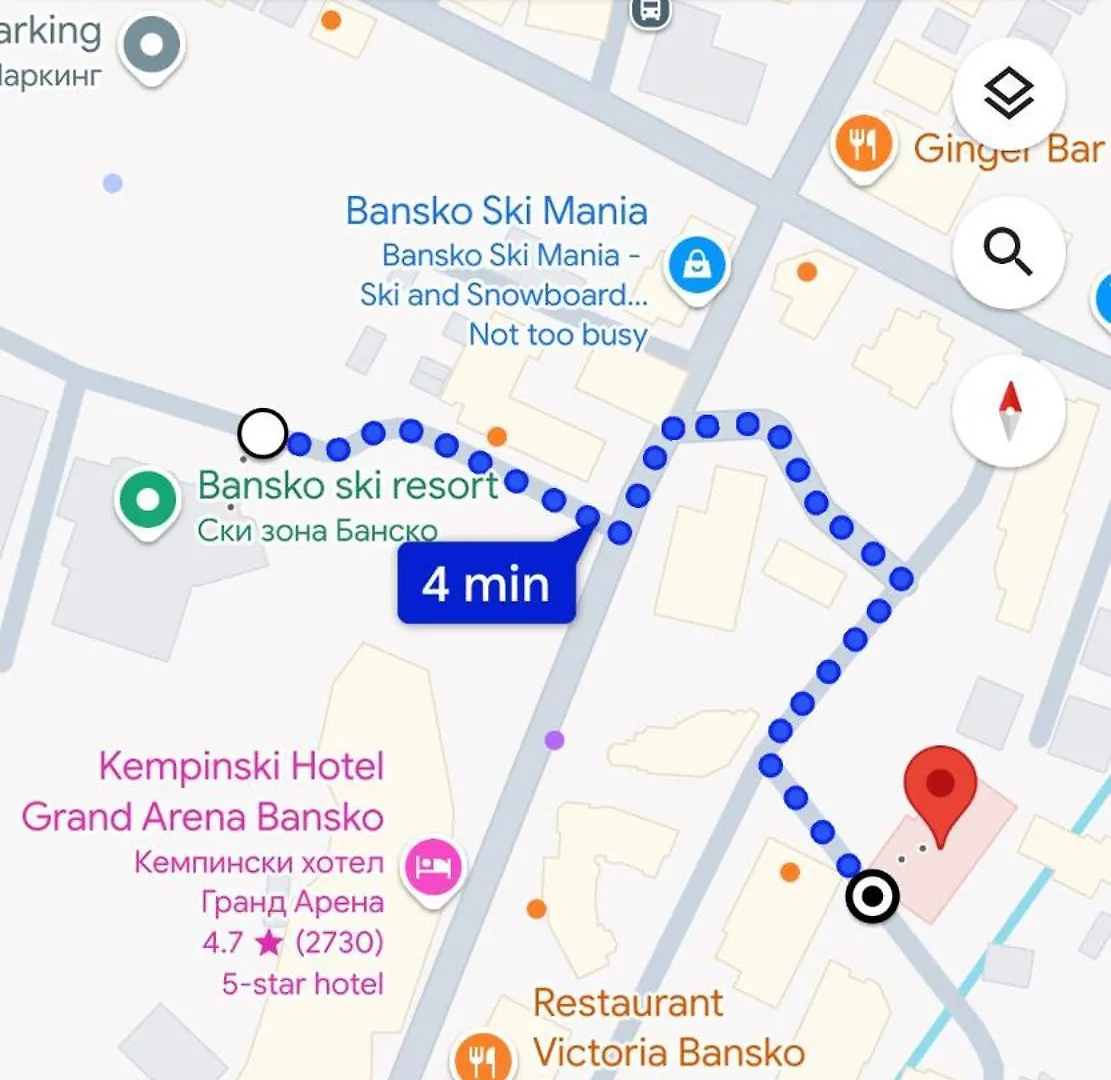The height and width of the screenshot is (1080, 1111).
Task: Open the map layers button
Action: click(x=1008, y=94)
